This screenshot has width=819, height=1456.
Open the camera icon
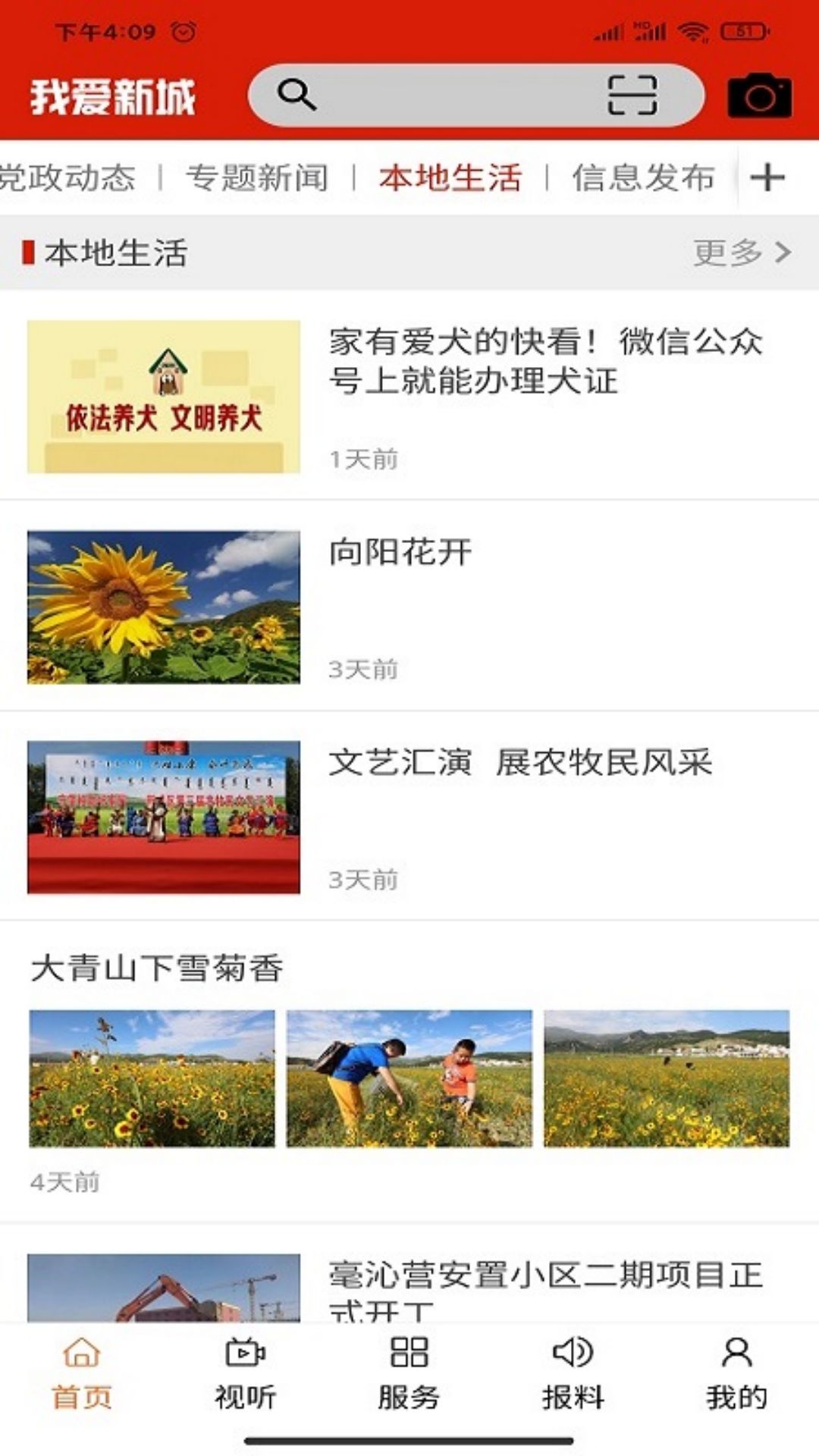759,96
